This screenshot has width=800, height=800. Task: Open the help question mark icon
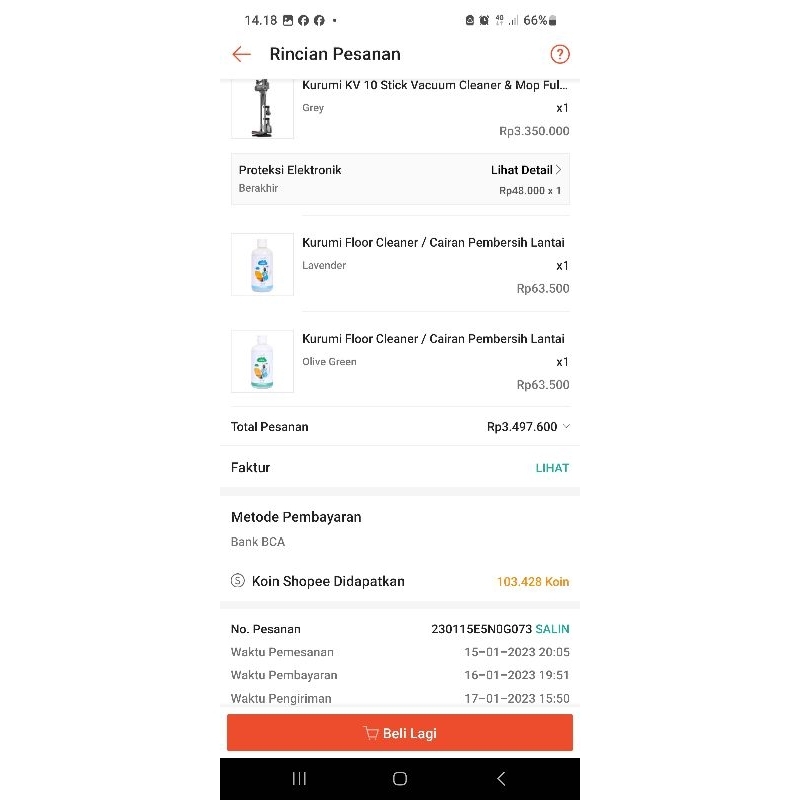click(x=559, y=54)
